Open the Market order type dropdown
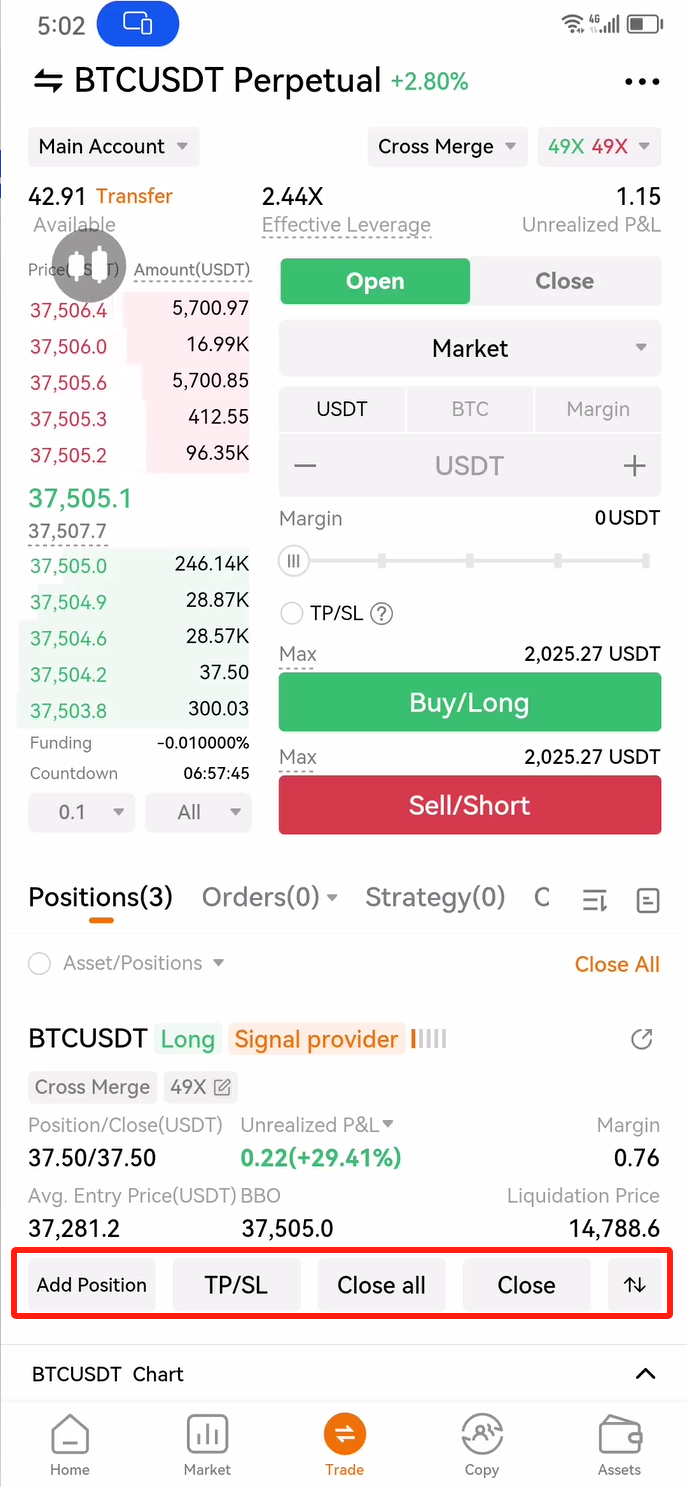 (470, 349)
